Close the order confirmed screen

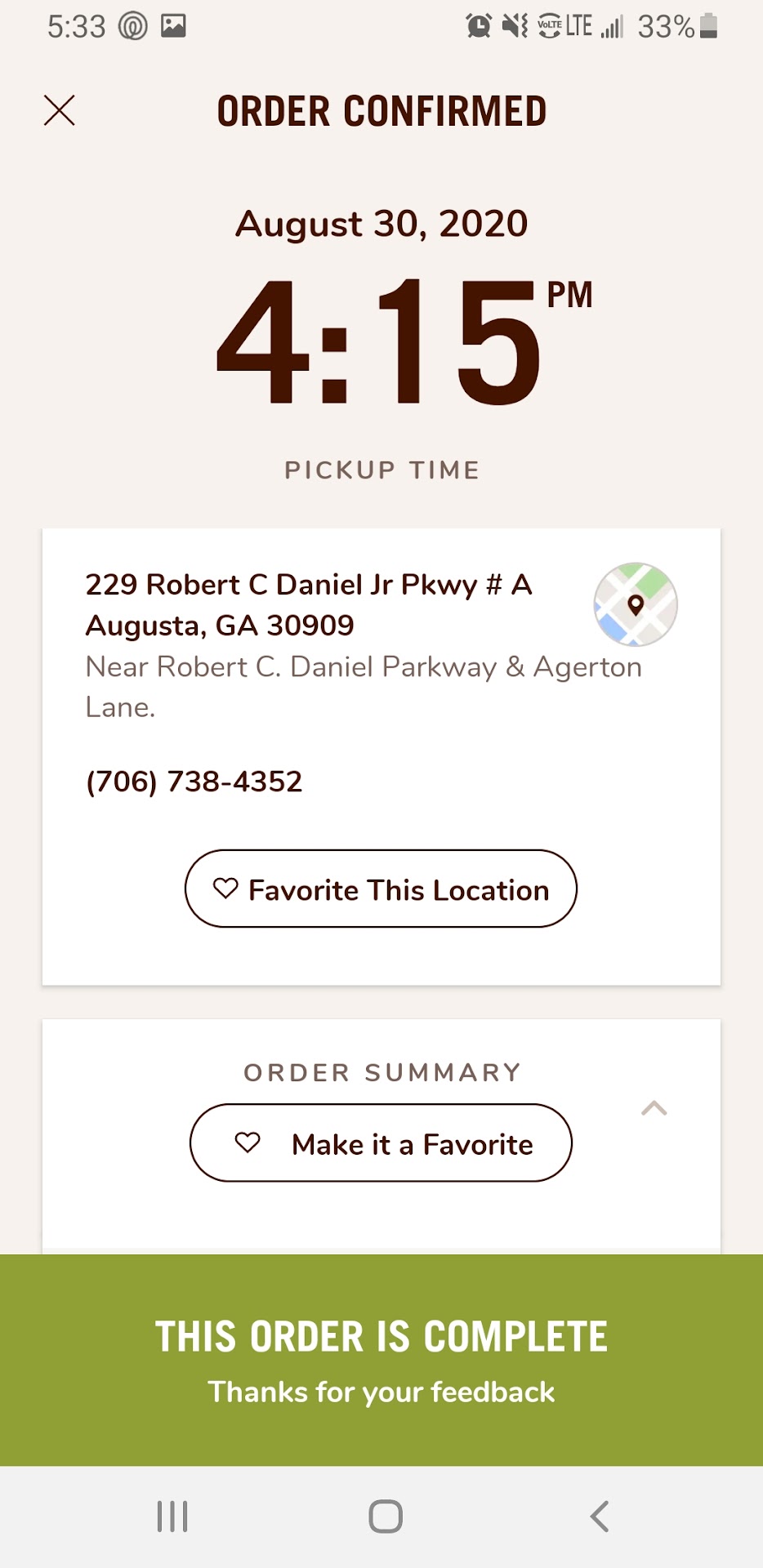tap(60, 110)
